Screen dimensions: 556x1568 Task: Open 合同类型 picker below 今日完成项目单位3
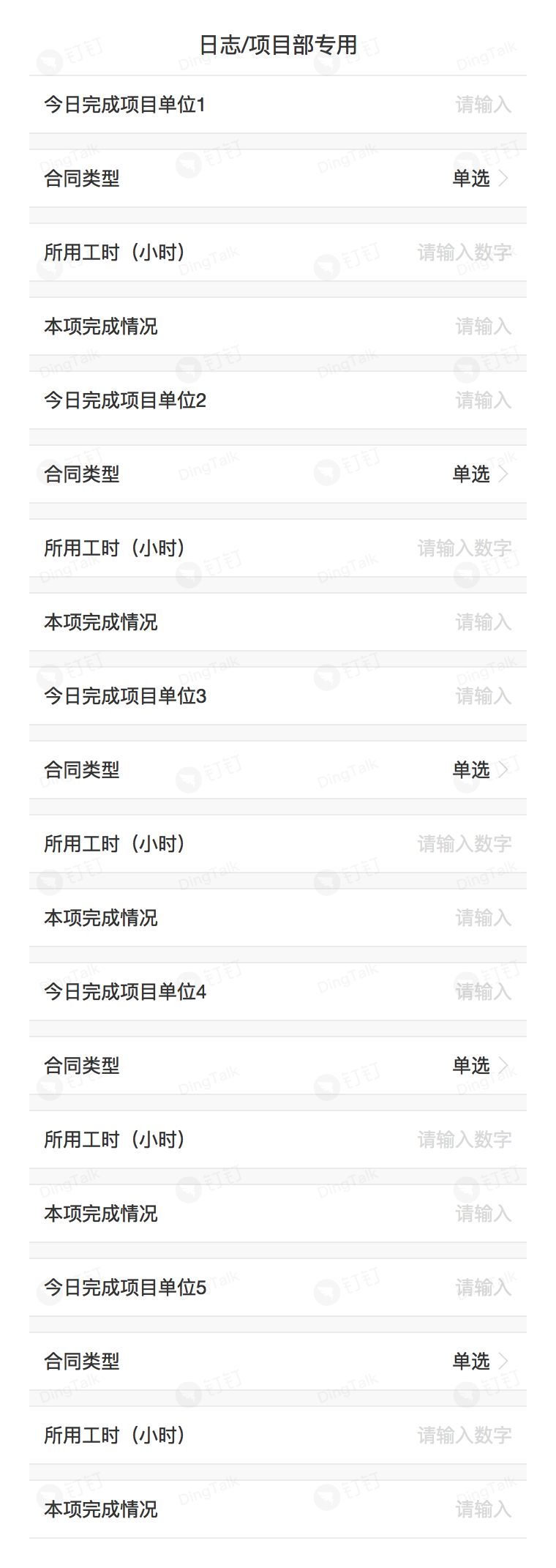278,770
